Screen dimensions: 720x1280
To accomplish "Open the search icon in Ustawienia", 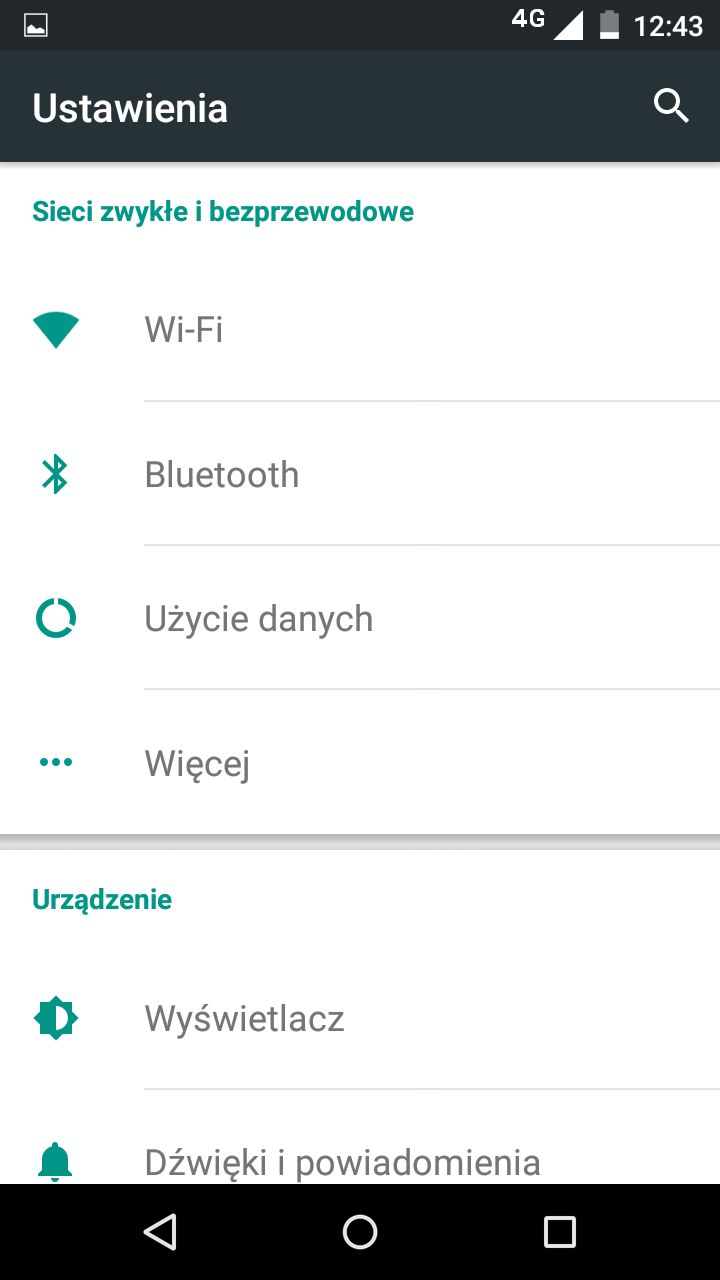I will (671, 106).
